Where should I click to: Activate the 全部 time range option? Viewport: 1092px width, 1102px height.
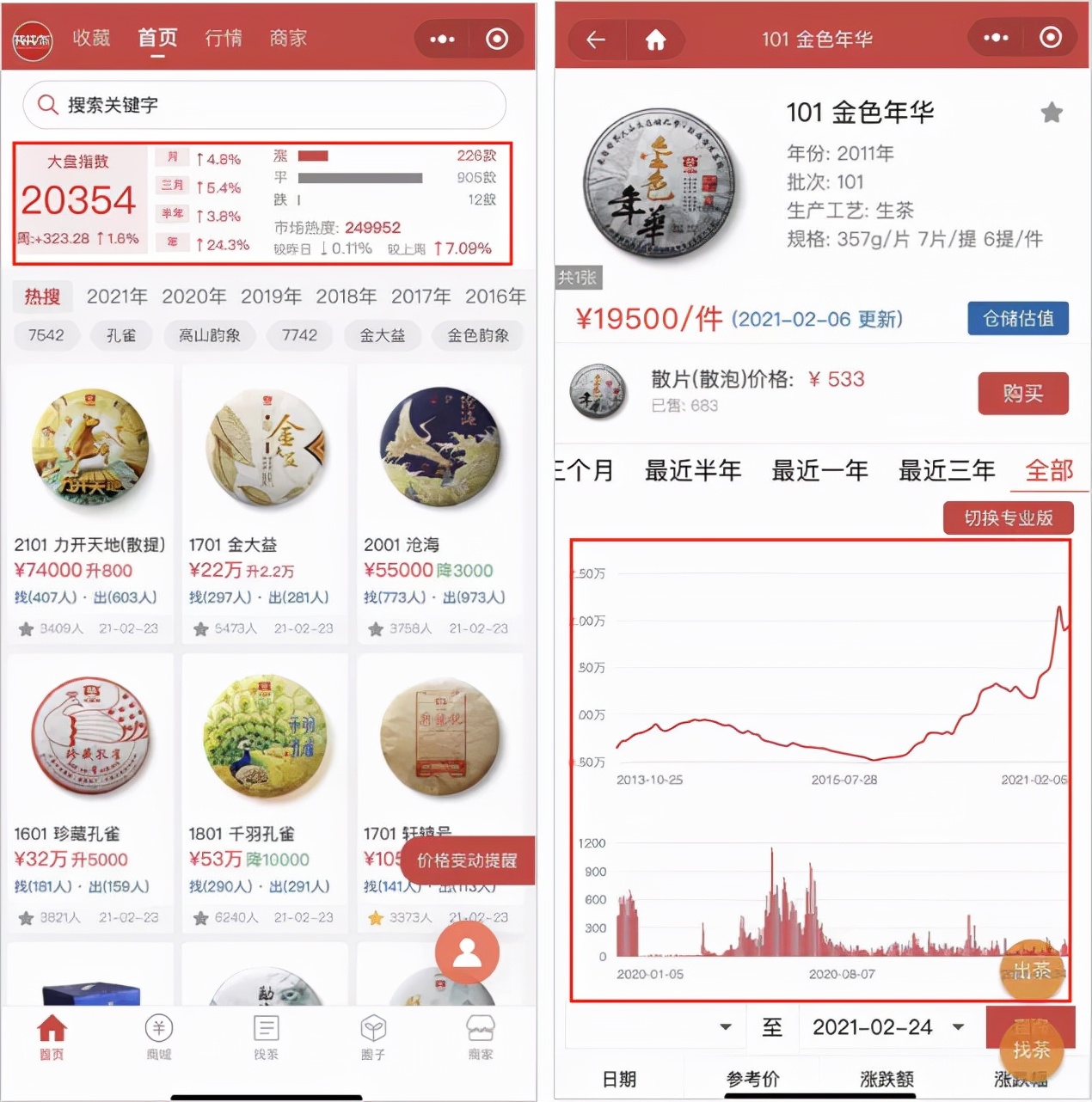[x=1049, y=470]
